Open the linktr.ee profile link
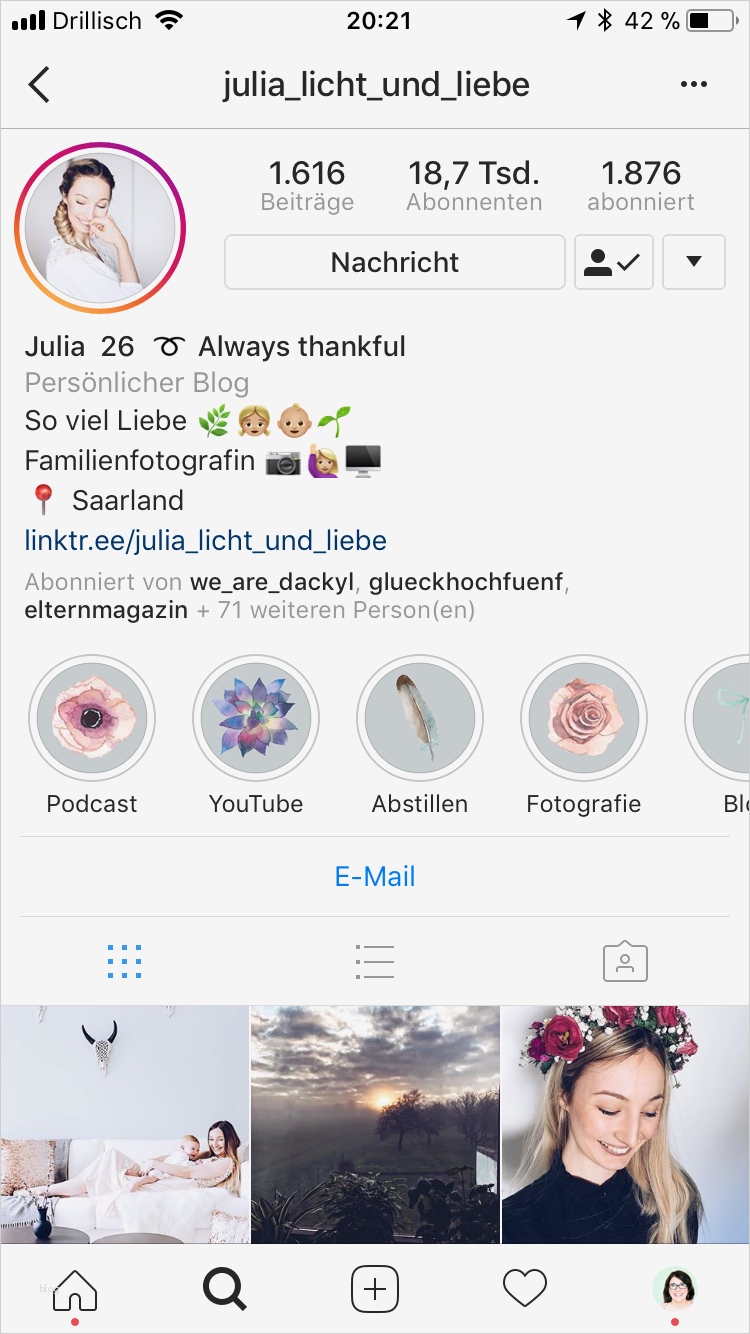The height and width of the screenshot is (1334, 750). pyautogui.click(x=206, y=541)
